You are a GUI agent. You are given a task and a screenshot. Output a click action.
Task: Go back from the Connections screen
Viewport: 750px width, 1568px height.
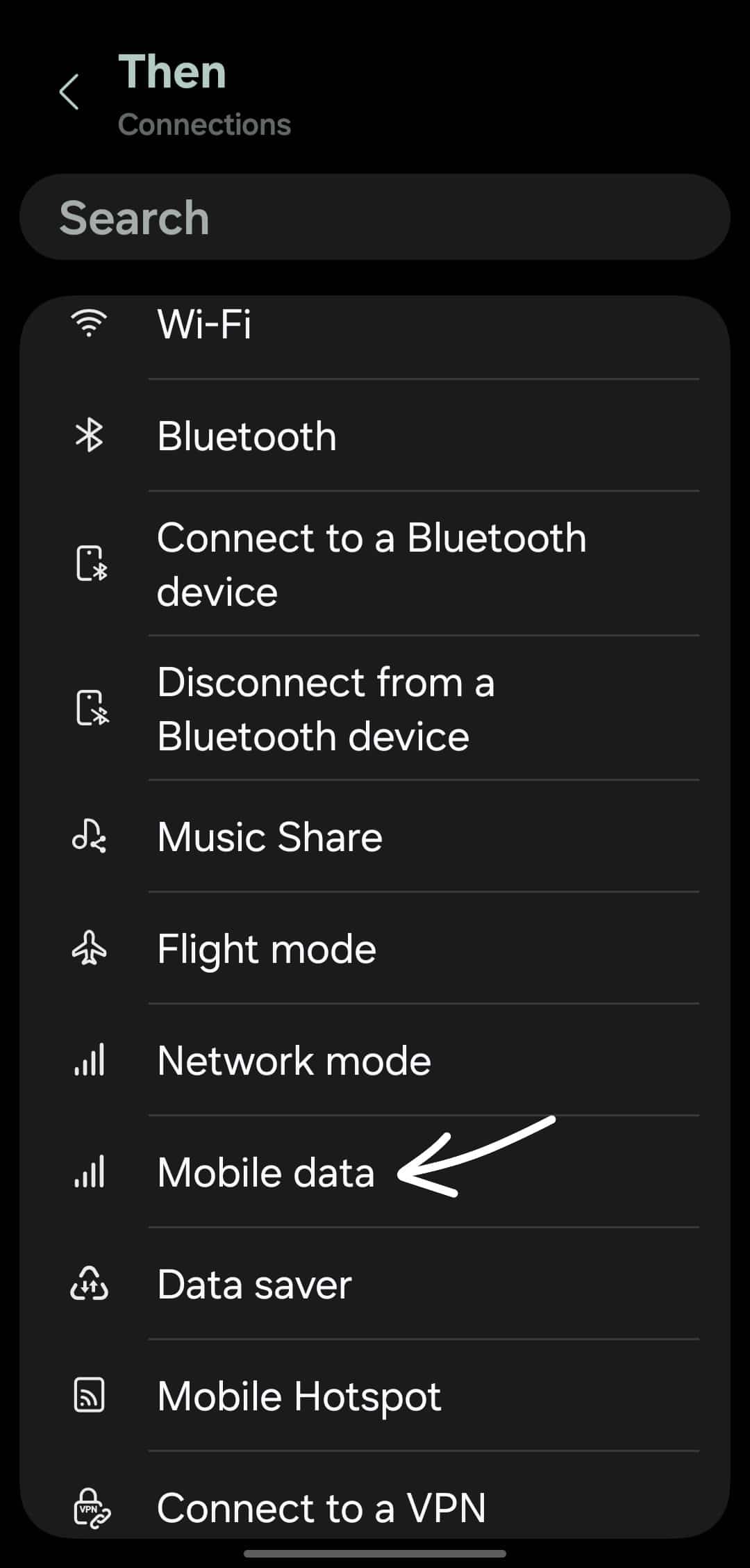pos(69,92)
